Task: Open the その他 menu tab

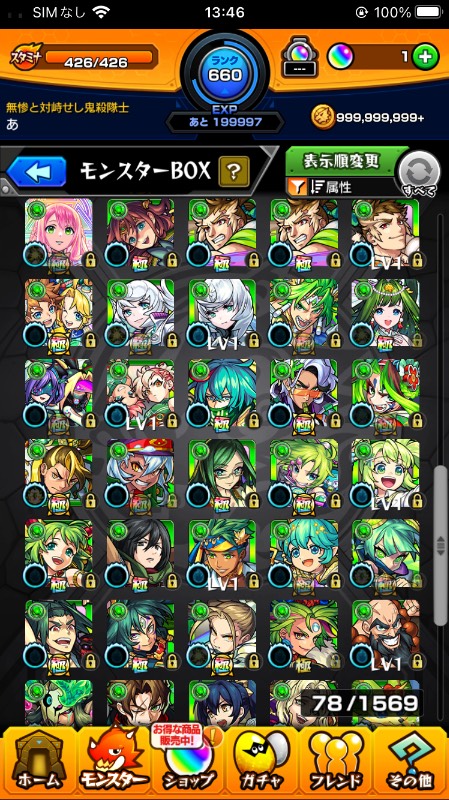Action: point(410,764)
